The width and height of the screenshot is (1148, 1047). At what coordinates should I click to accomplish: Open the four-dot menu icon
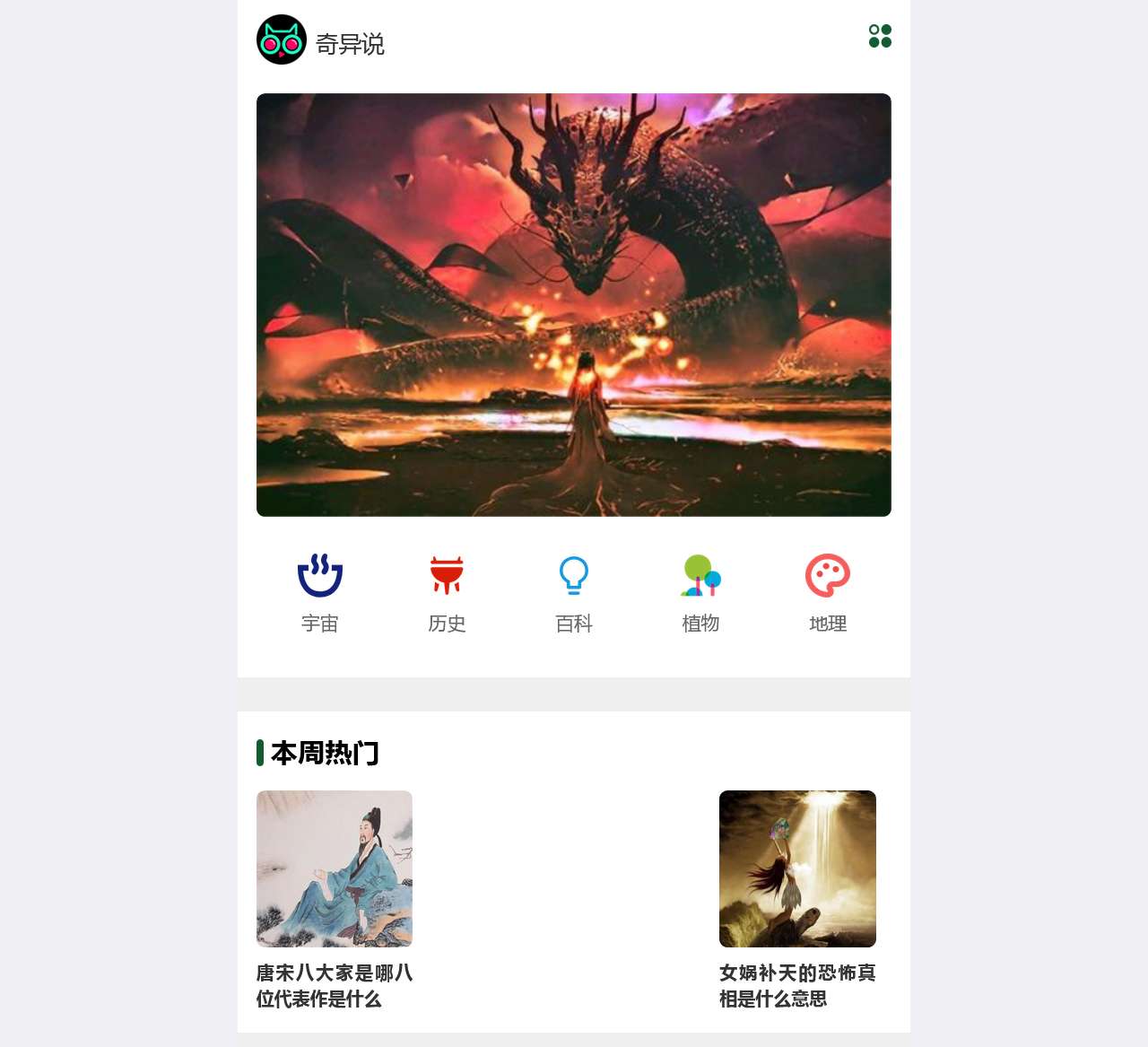click(880, 36)
